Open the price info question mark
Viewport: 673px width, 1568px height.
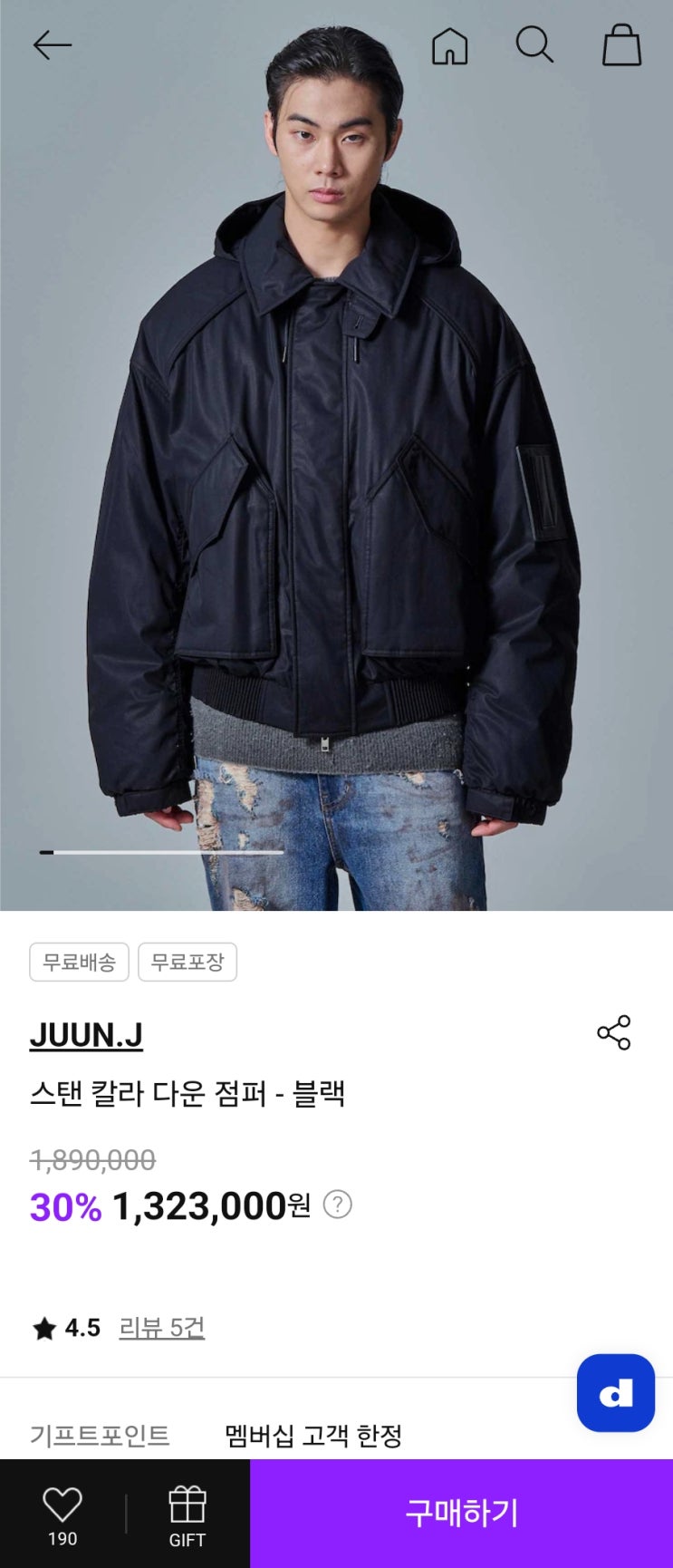337,1205
